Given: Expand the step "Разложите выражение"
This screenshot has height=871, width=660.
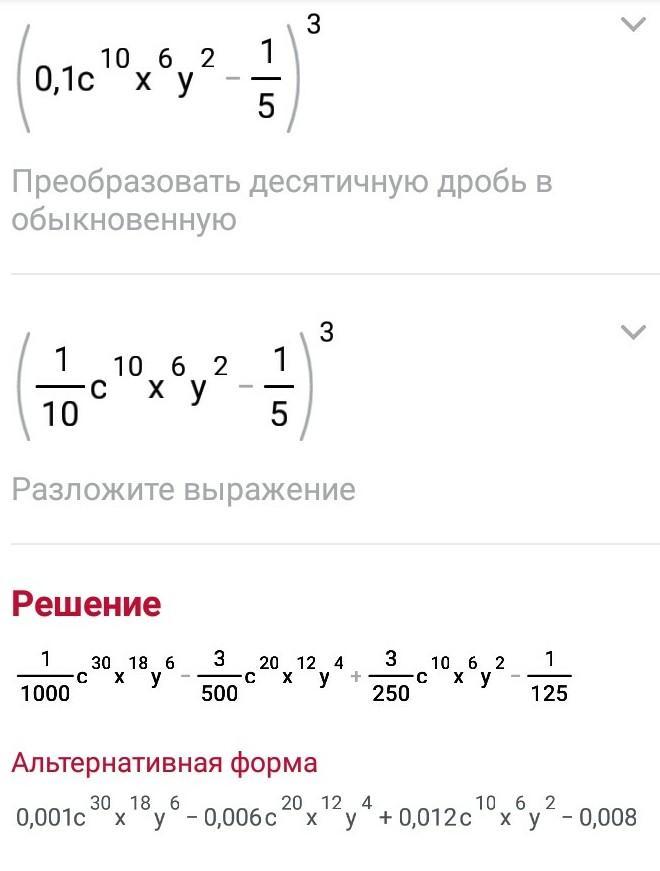Looking at the screenshot, I should pyautogui.click(x=633, y=333).
